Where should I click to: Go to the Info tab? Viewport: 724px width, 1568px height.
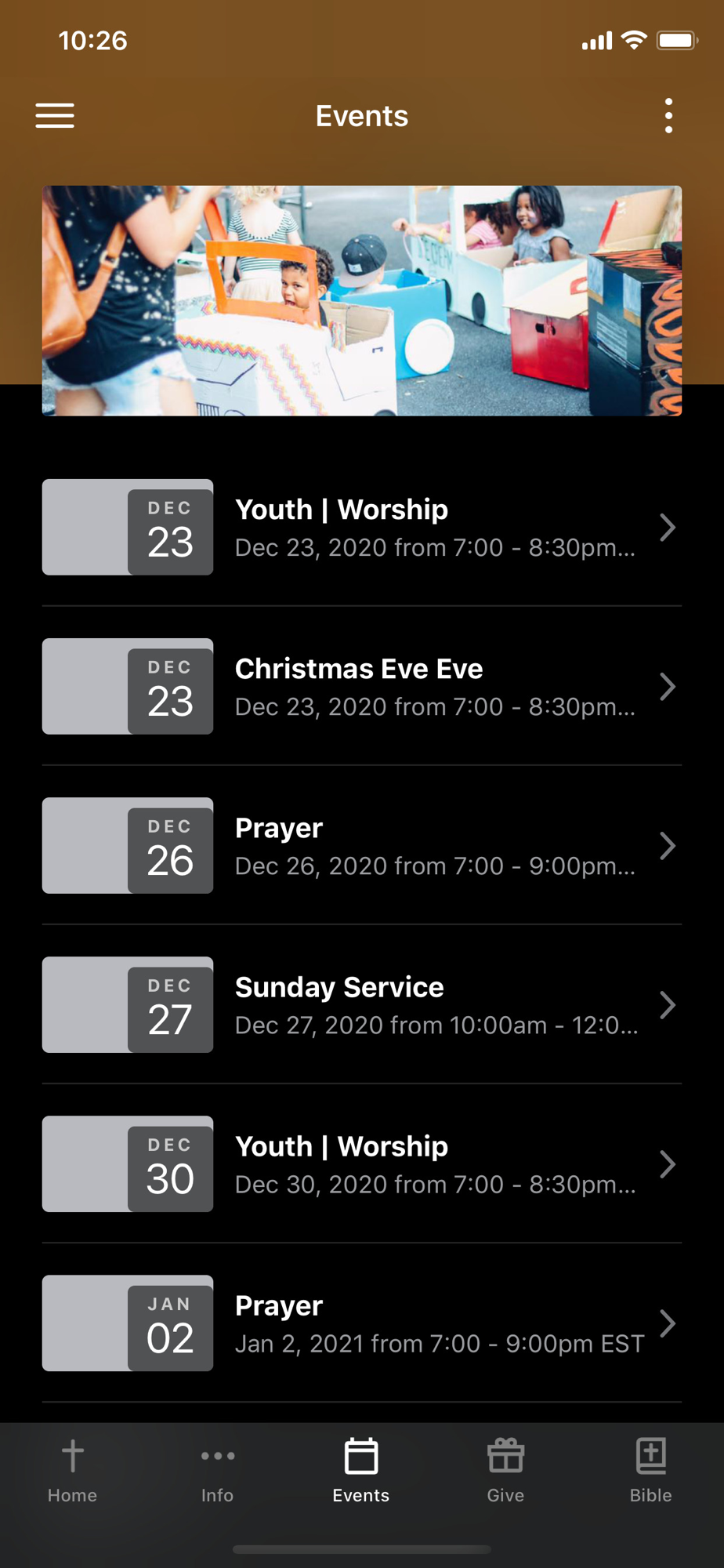coord(217,1472)
